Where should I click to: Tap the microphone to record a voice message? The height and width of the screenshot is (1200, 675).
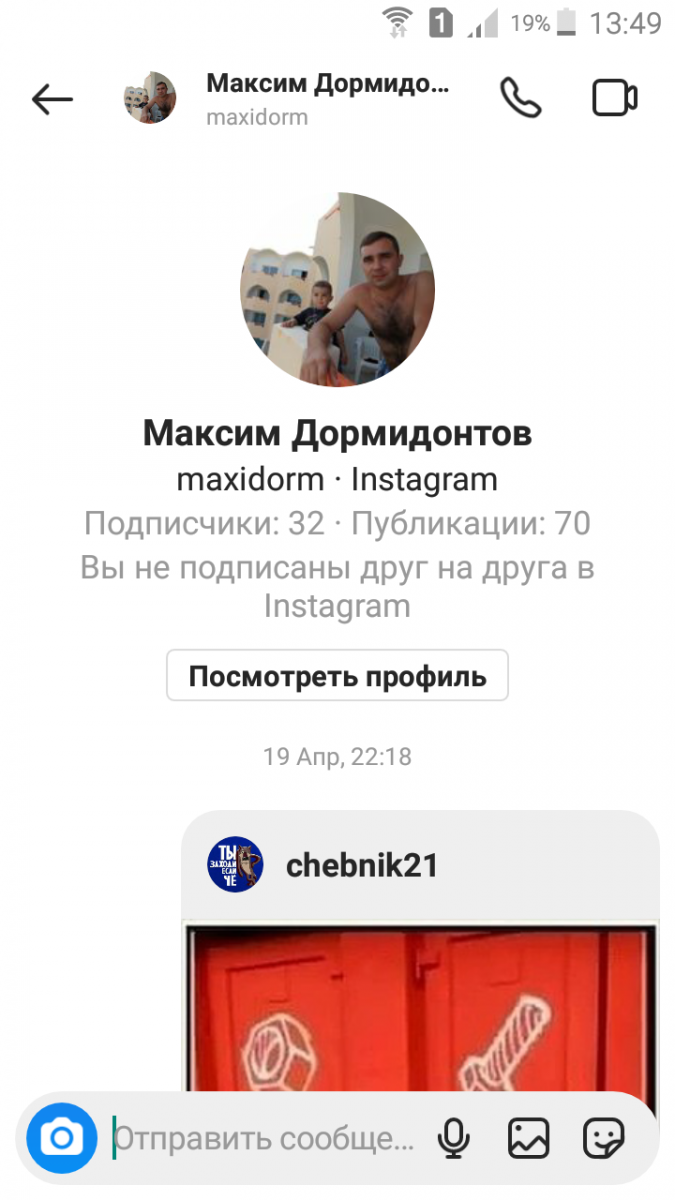point(454,1138)
